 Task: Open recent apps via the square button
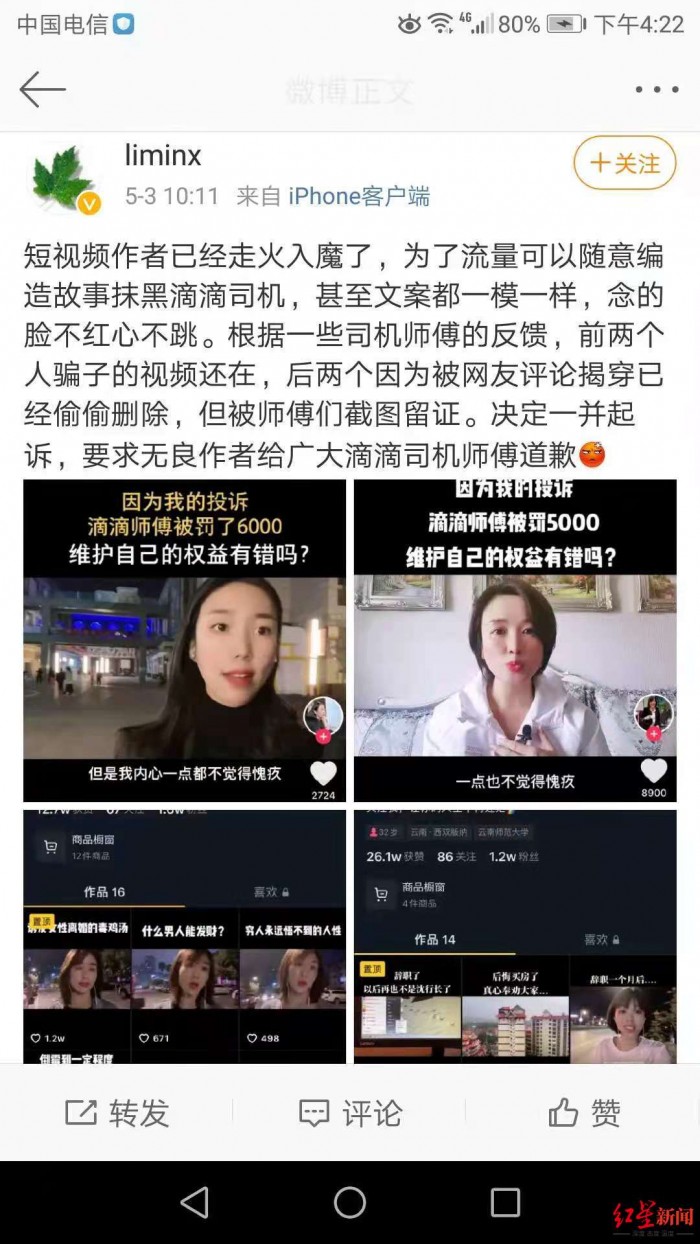505,1202
